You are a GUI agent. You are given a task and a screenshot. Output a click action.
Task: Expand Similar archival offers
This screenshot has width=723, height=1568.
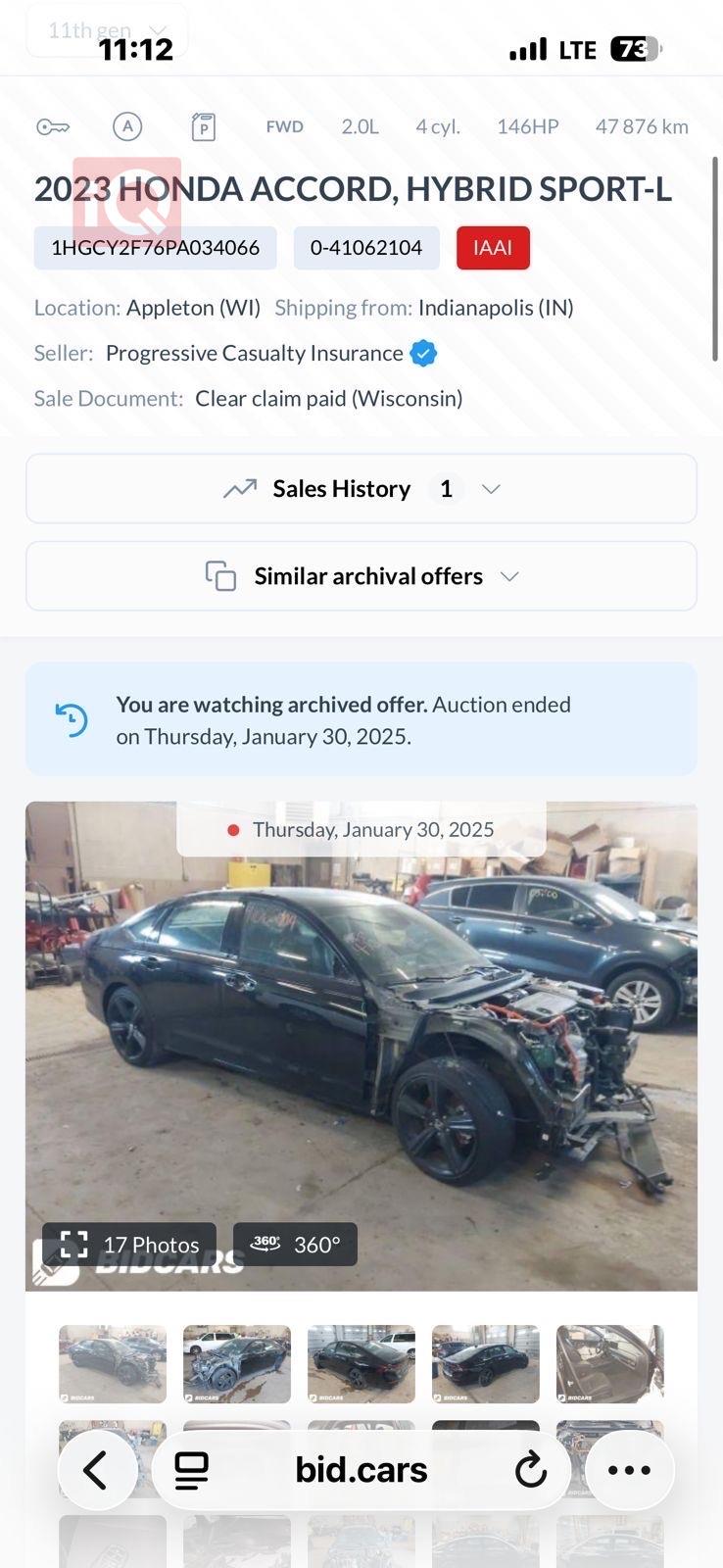point(361,576)
